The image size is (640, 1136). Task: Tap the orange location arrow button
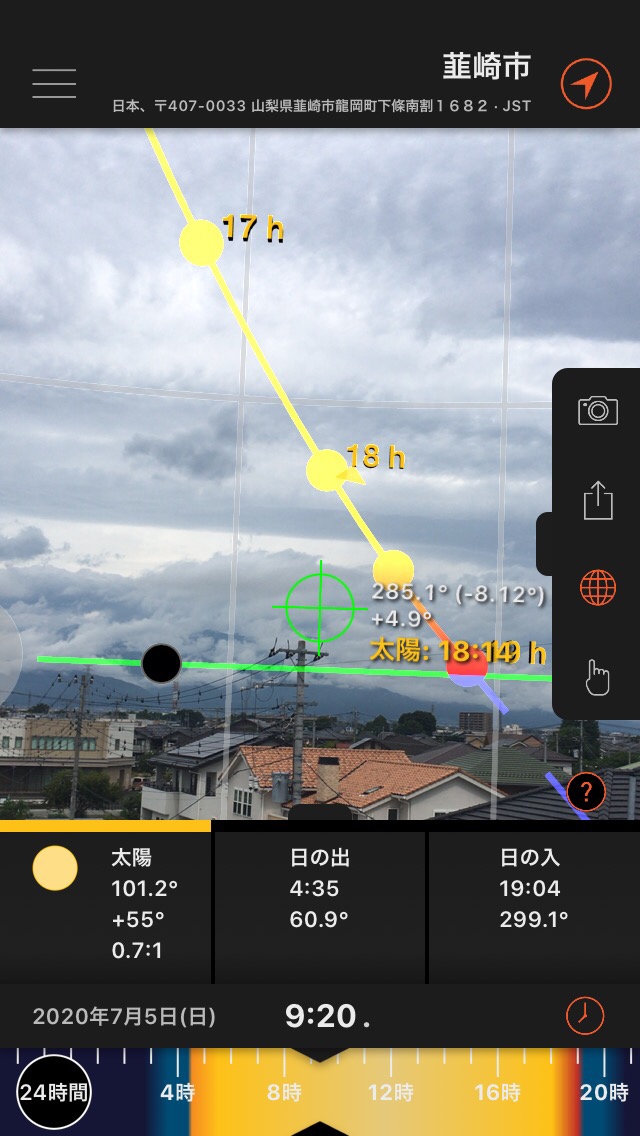click(x=586, y=83)
